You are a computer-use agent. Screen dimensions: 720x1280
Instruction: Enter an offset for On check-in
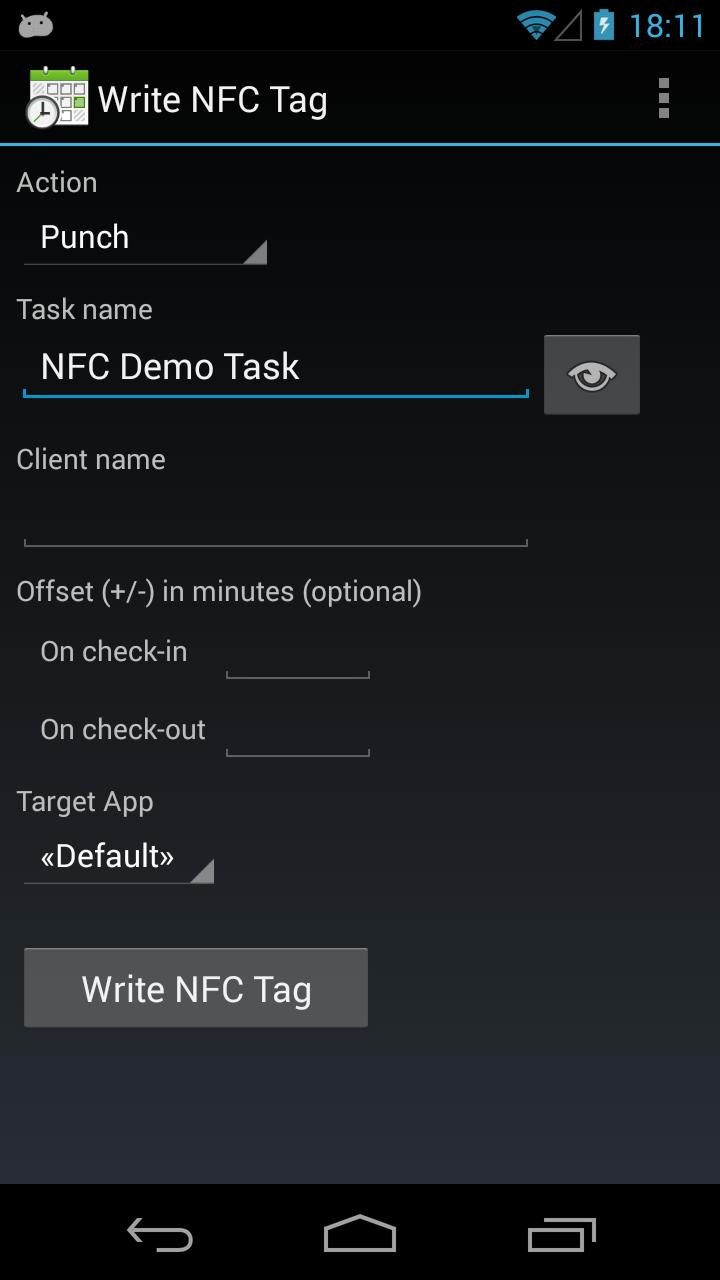[298, 654]
